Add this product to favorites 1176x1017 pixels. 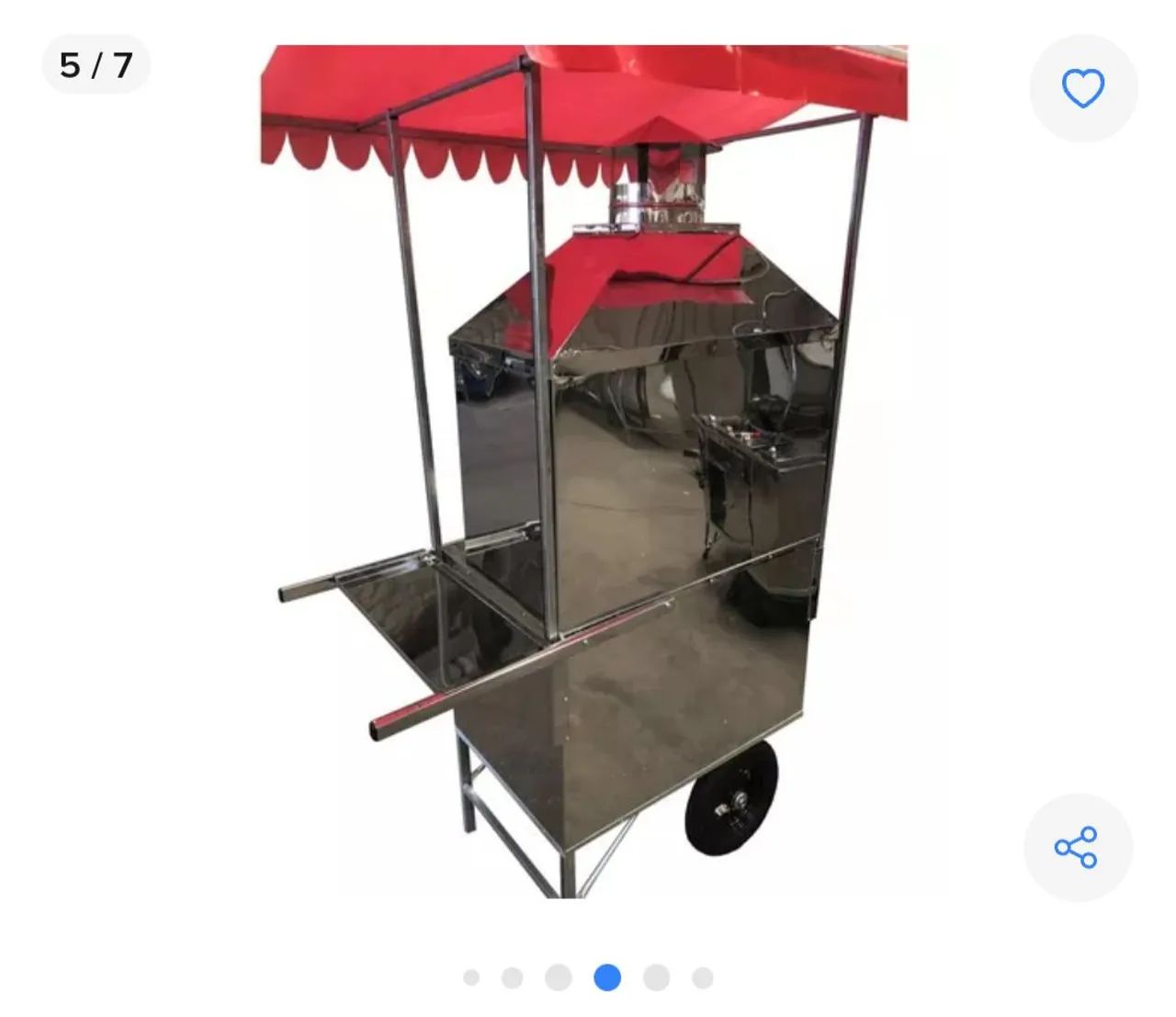pos(1082,89)
